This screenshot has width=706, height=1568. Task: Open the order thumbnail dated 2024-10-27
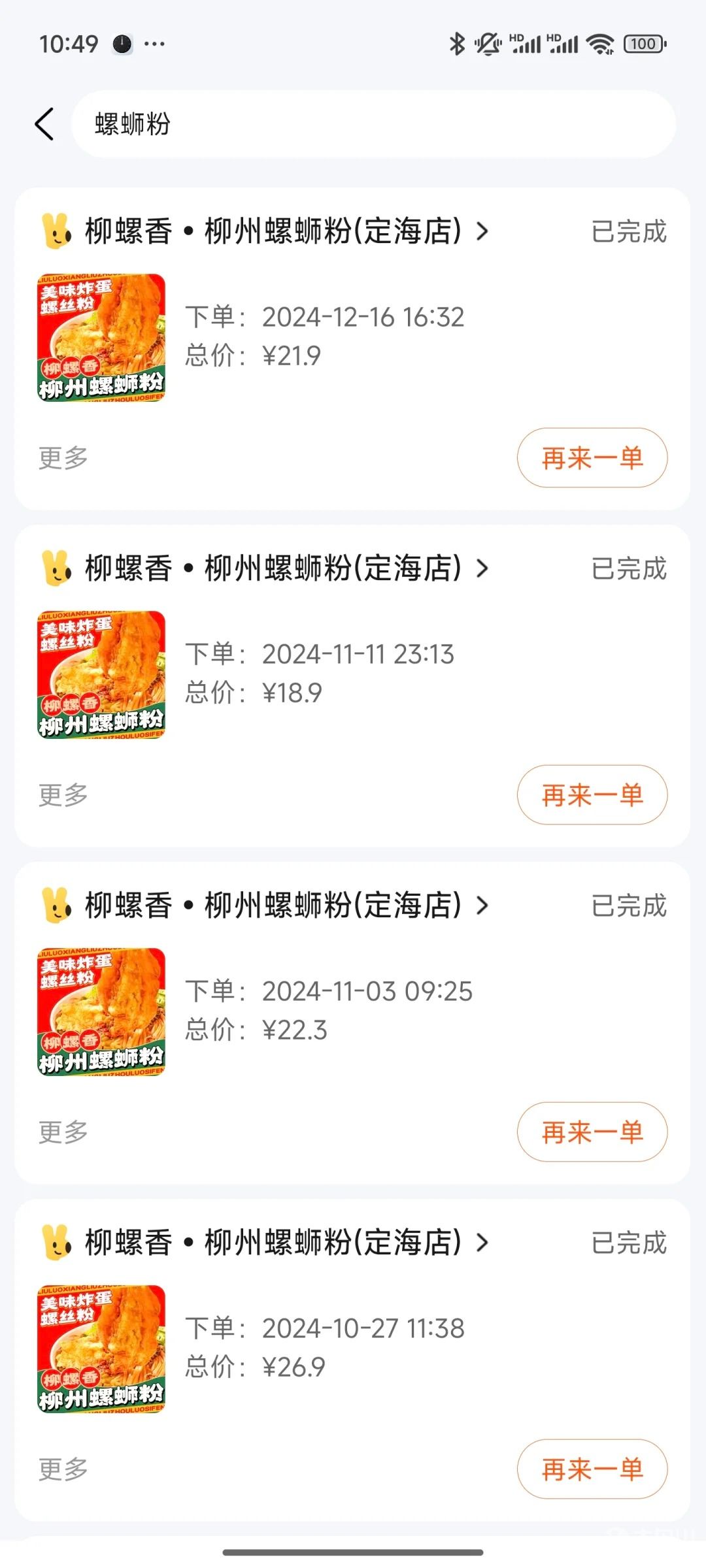pyautogui.click(x=101, y=1349)
